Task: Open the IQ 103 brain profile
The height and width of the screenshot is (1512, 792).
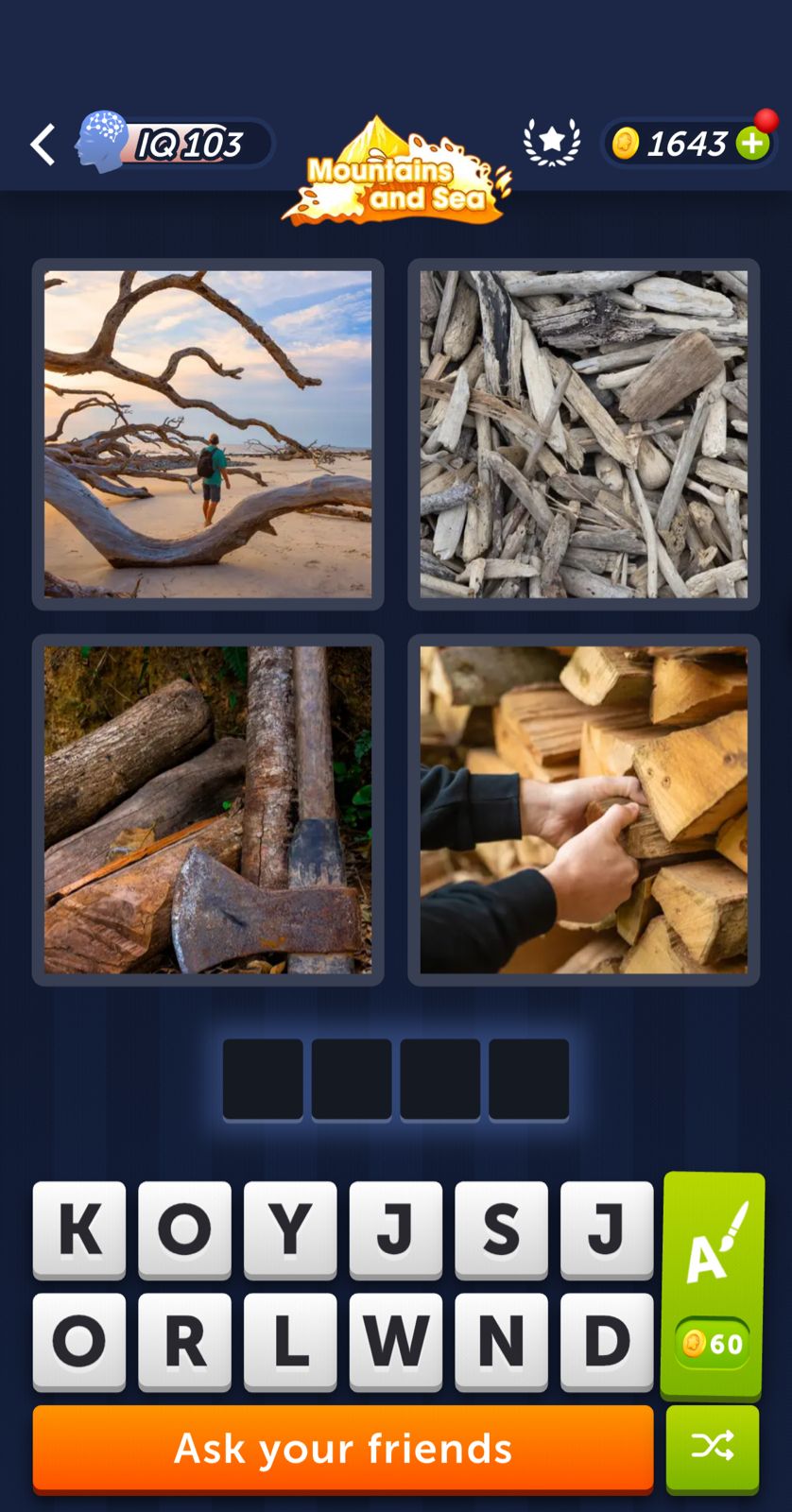Action: pos(175,144)
